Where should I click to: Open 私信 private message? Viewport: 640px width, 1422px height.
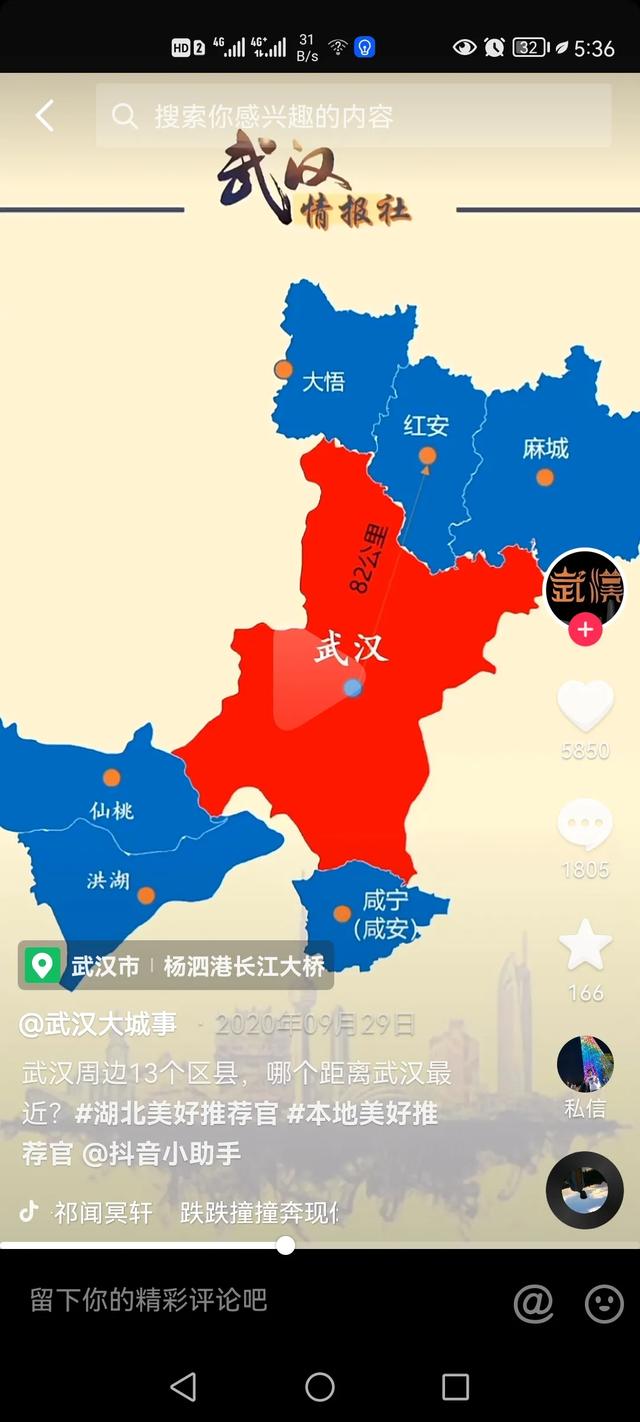pos(585,1065)
